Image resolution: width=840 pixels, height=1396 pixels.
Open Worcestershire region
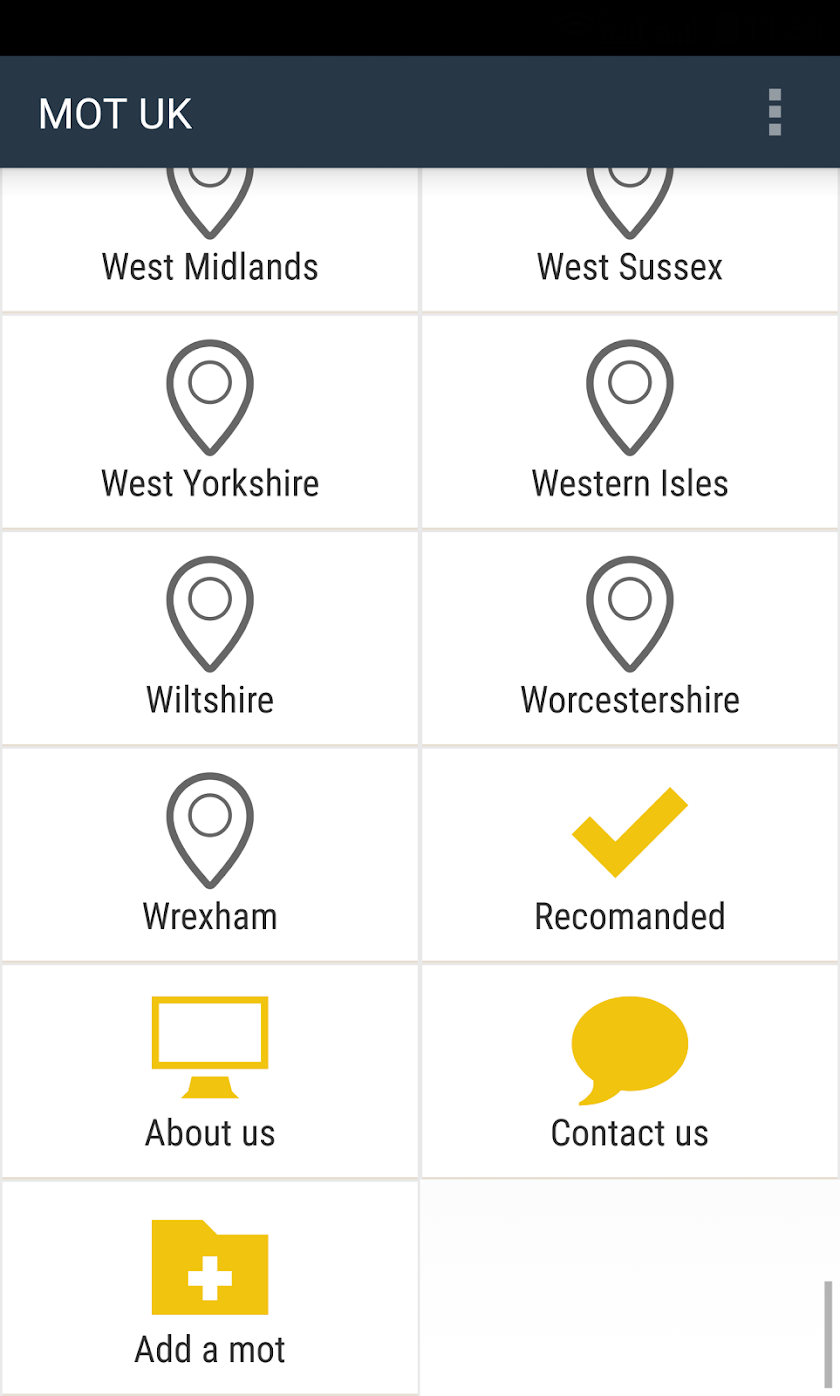(x=630, y=638)
